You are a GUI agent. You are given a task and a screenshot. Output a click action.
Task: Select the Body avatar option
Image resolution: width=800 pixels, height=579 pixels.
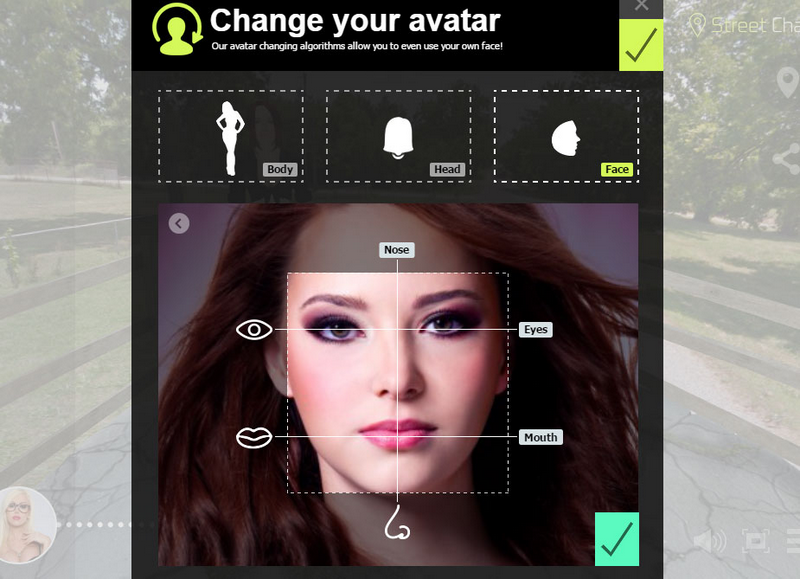[x=231, y=137]
